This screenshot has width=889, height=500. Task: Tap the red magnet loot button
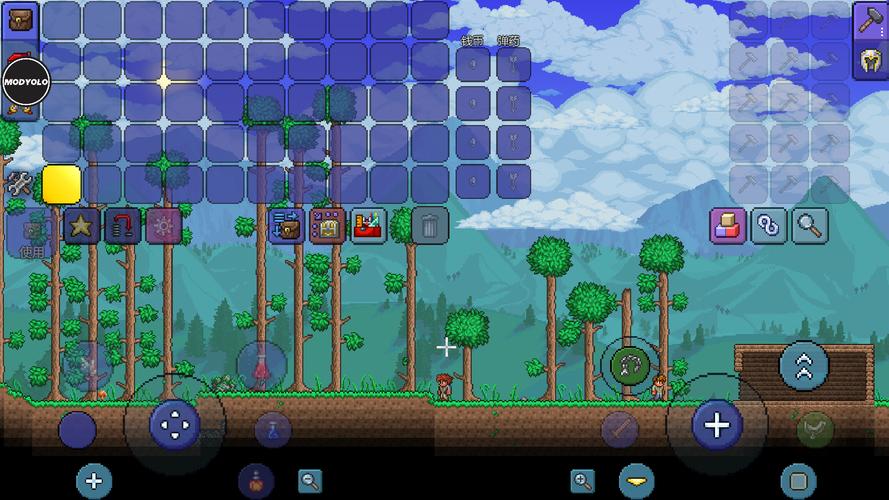pos(123,227)
